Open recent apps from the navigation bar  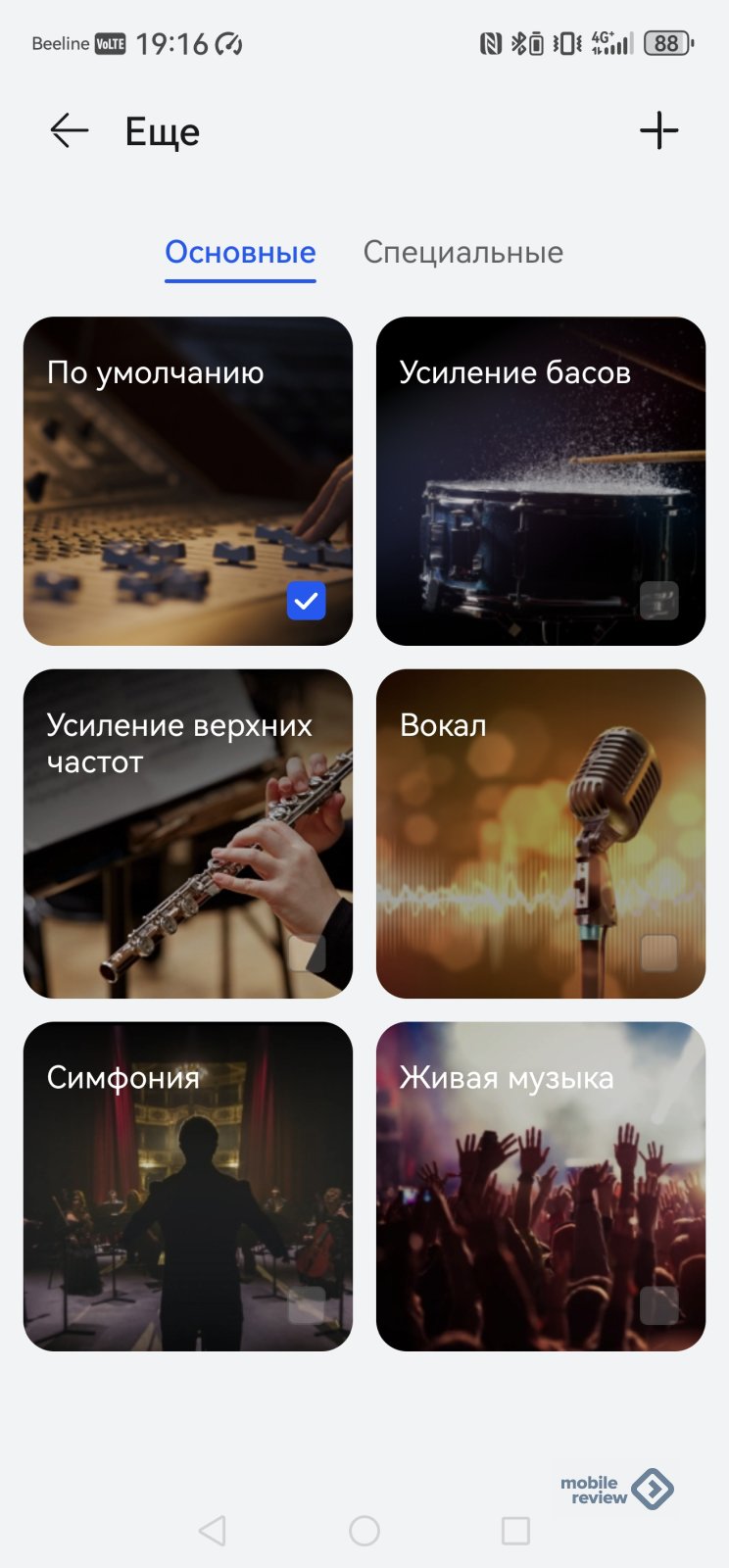[x=515, y=1531]
